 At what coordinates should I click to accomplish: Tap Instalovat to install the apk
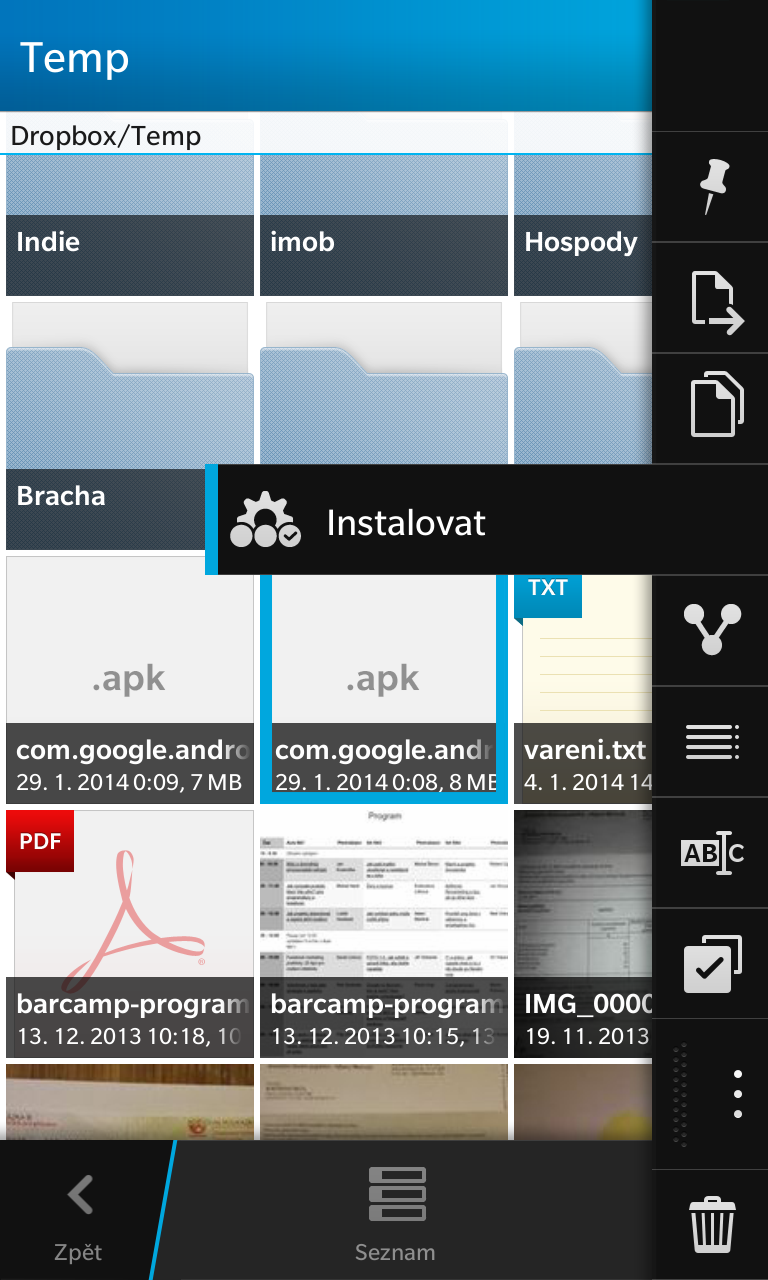click(486, 520)
